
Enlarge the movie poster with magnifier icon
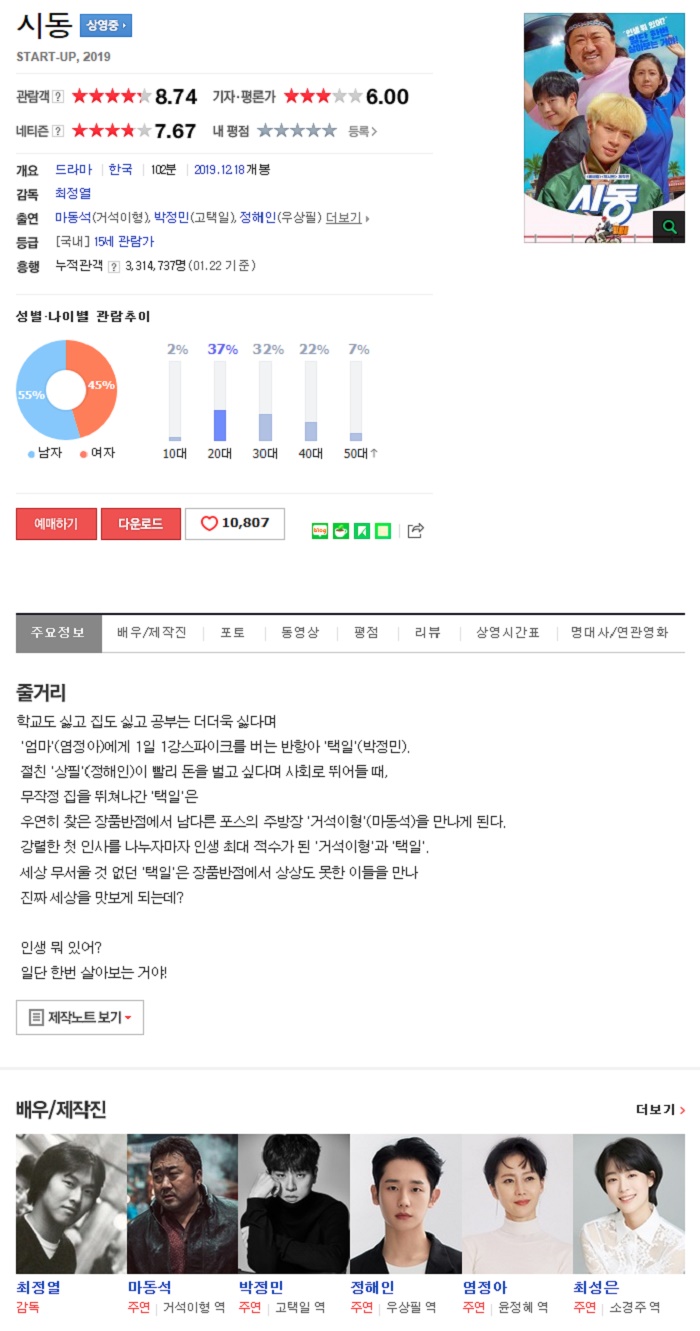pos(669,226)
